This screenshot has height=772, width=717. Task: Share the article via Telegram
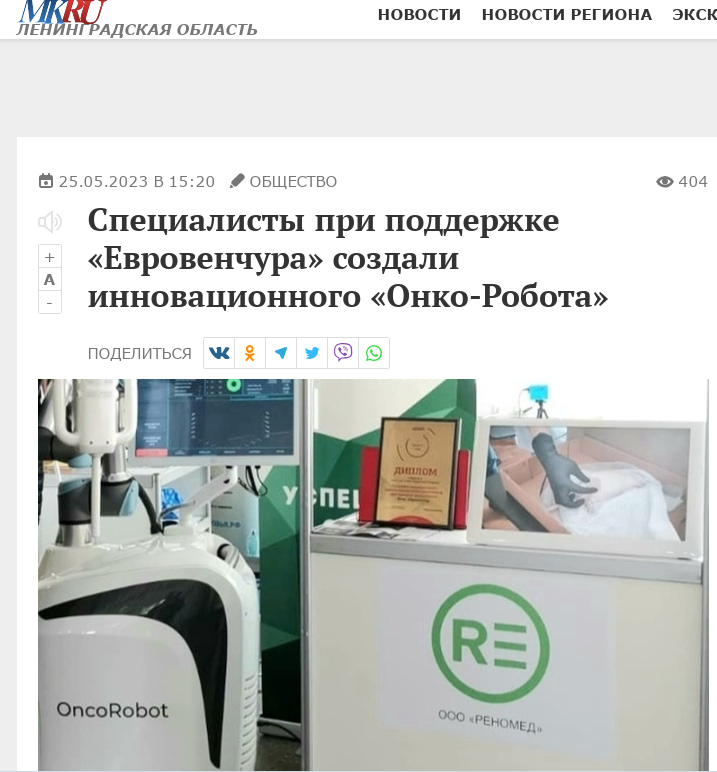tap(281, 353)
